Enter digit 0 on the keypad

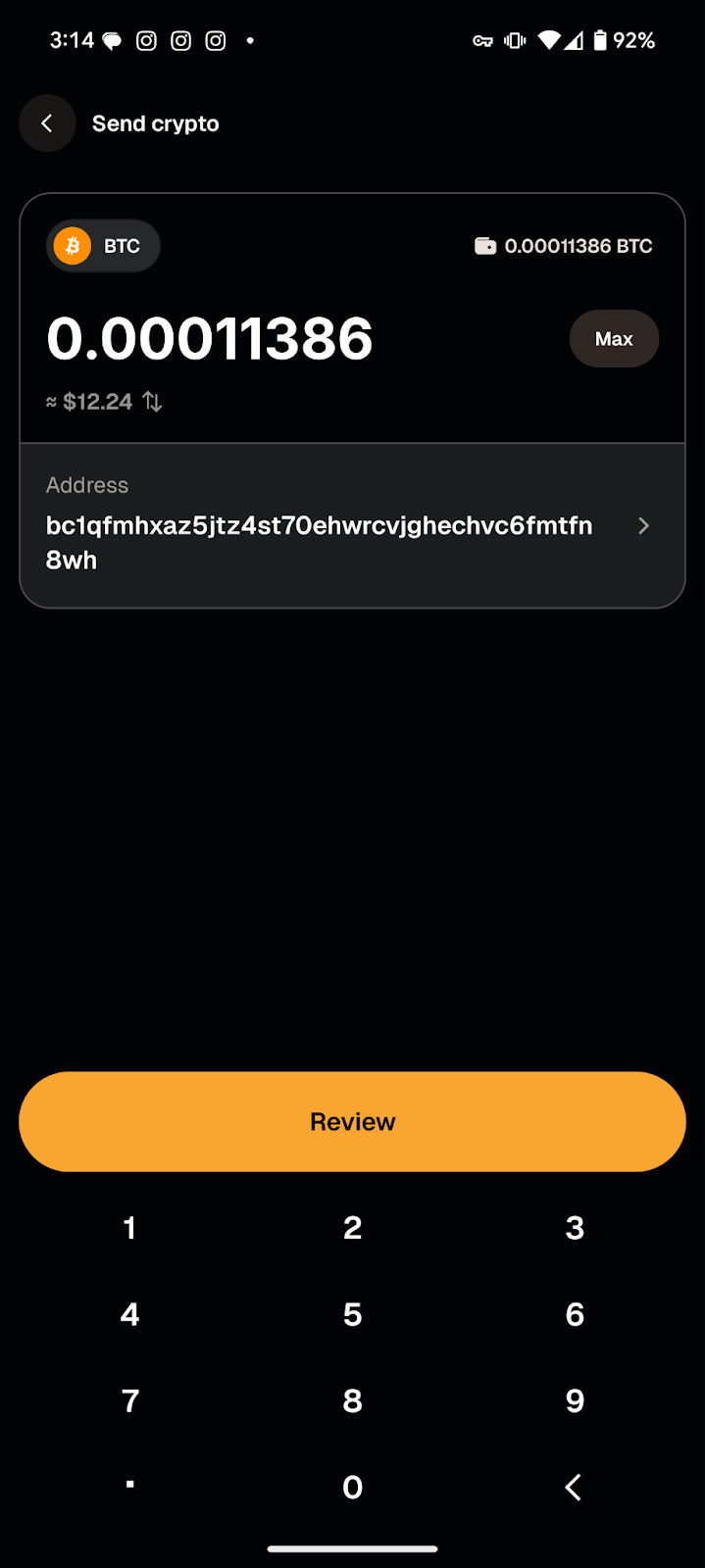click(353, 1487)
